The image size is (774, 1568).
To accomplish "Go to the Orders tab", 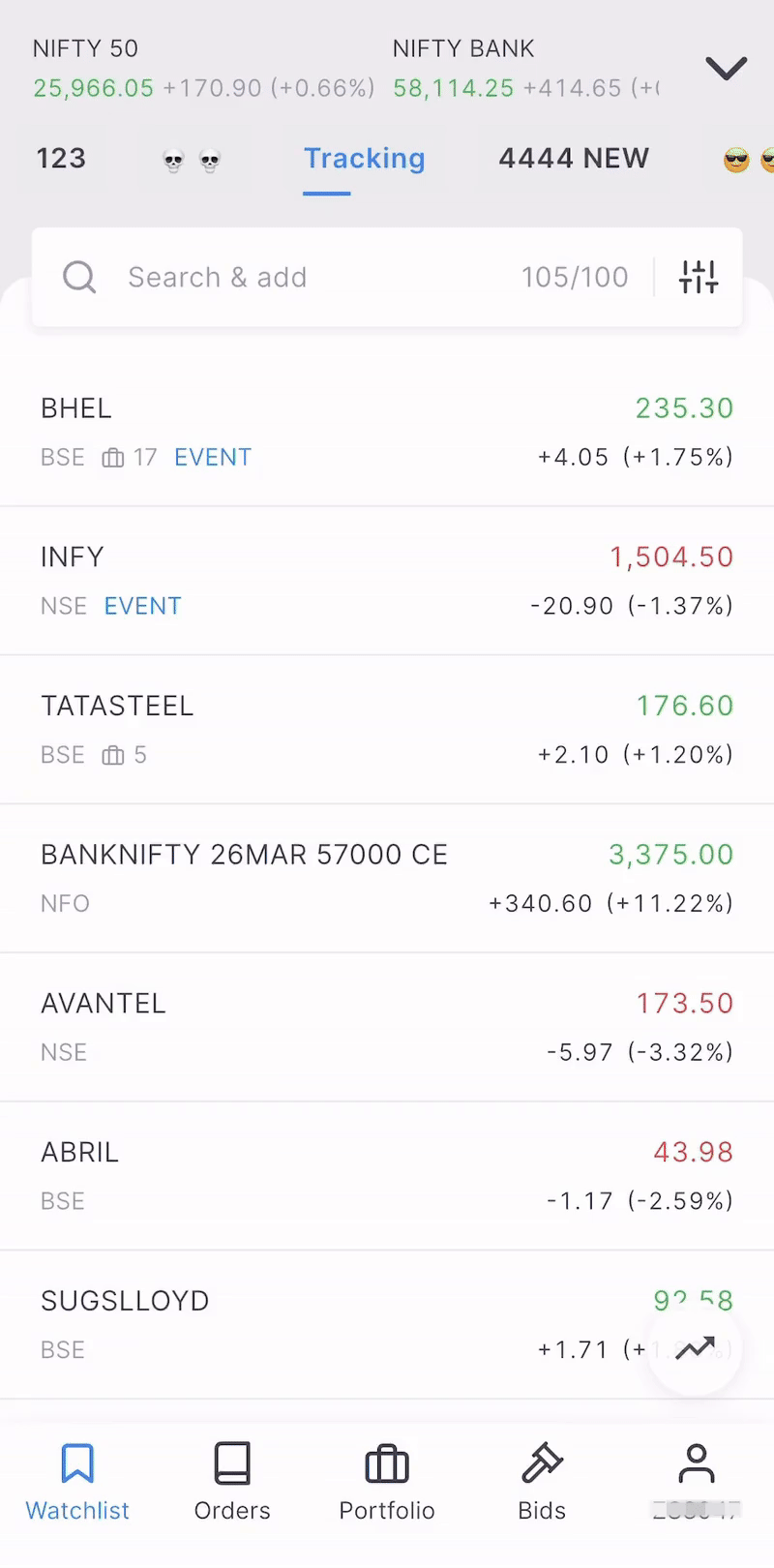I will (232, 1481).
